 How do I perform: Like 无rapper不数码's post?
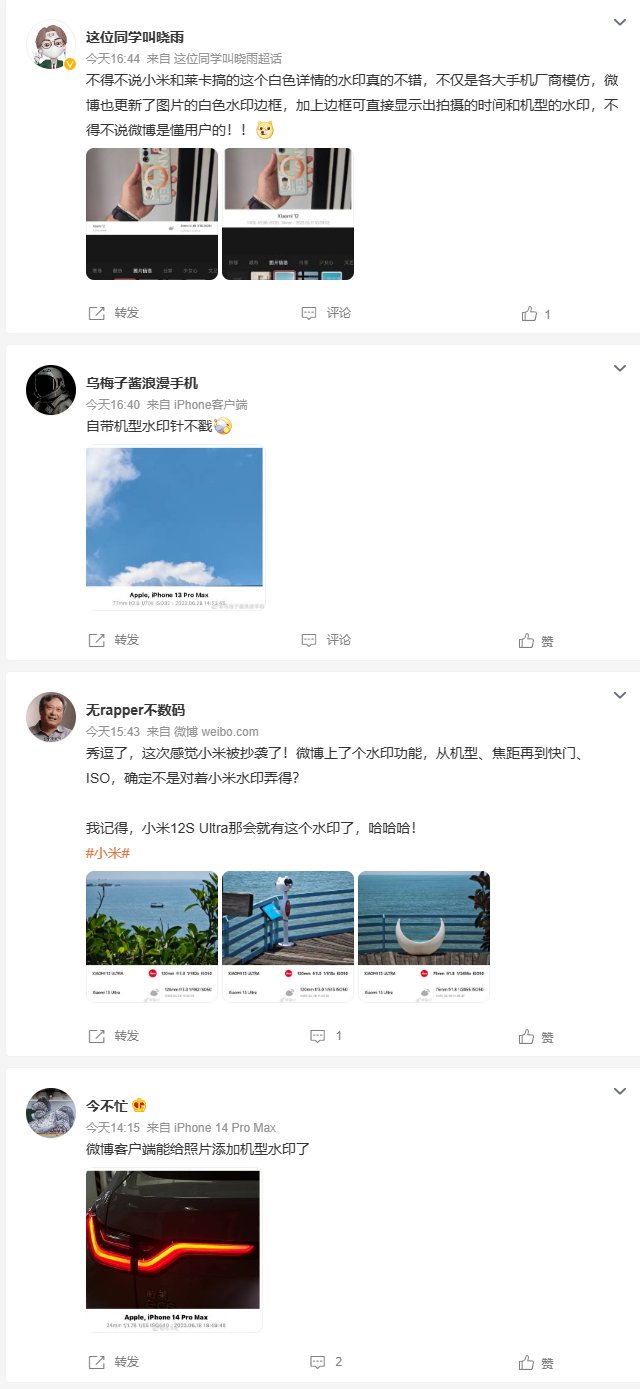tap(536, 1037)
